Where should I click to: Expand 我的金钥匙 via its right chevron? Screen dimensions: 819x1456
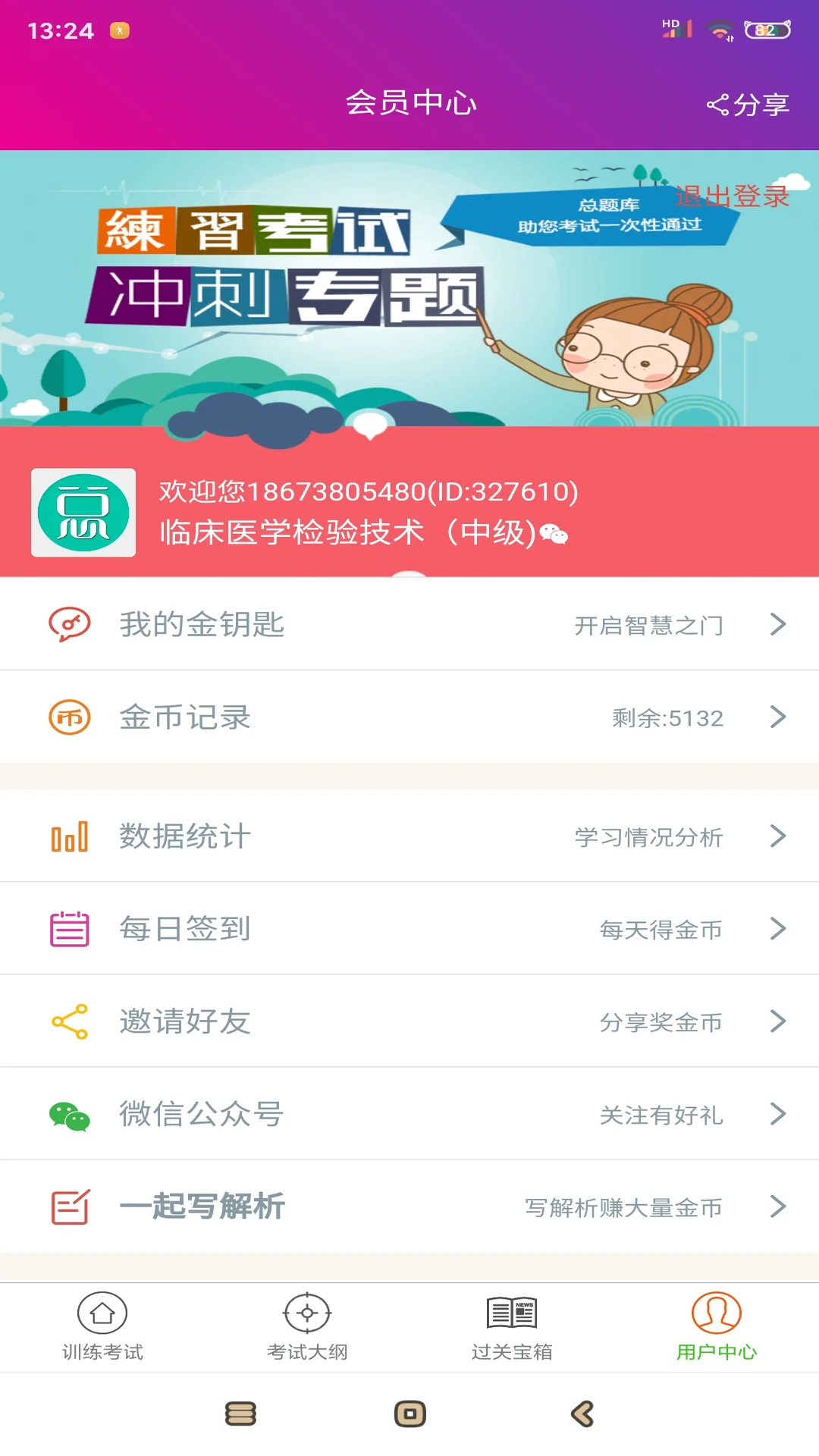[778, 625]
